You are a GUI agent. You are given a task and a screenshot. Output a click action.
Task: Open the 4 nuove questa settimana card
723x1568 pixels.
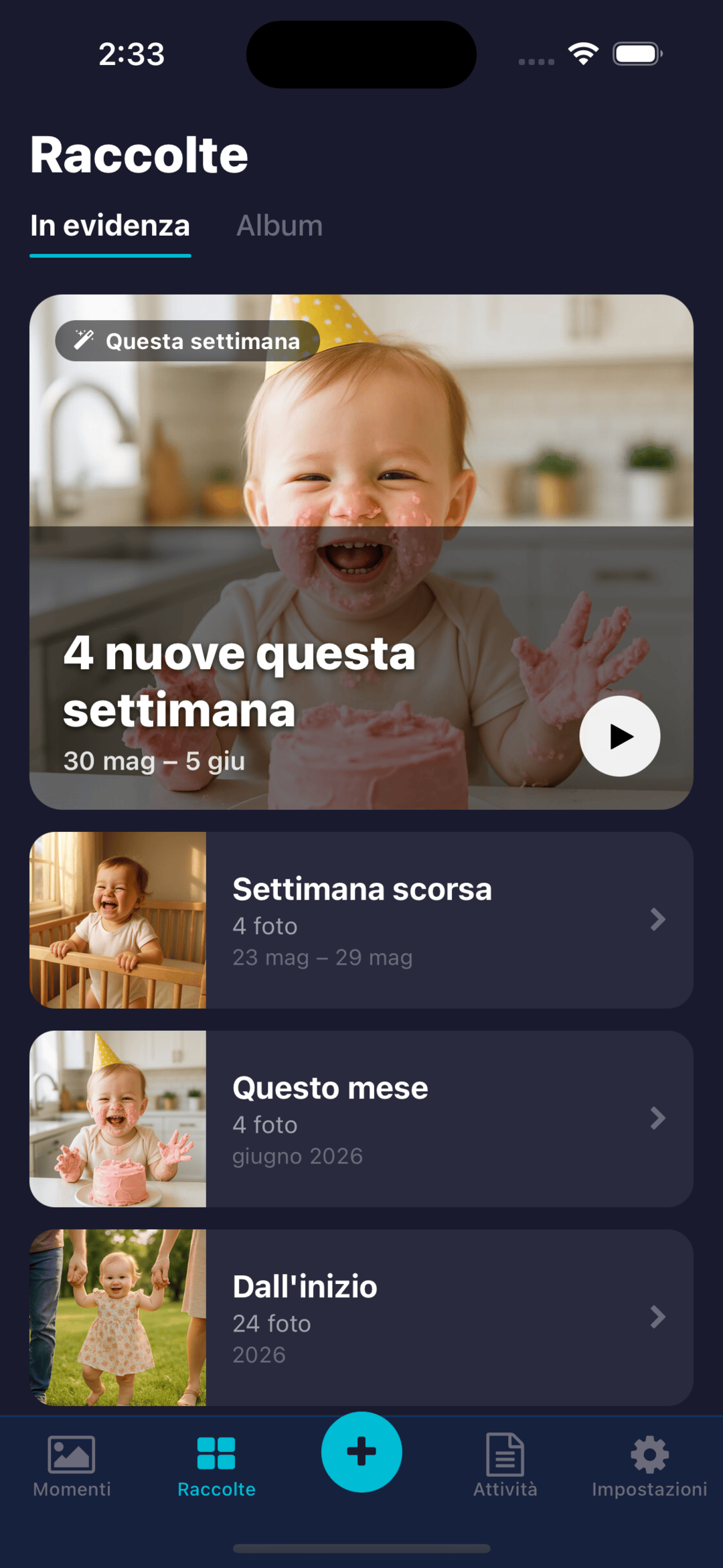pos(361,552)
